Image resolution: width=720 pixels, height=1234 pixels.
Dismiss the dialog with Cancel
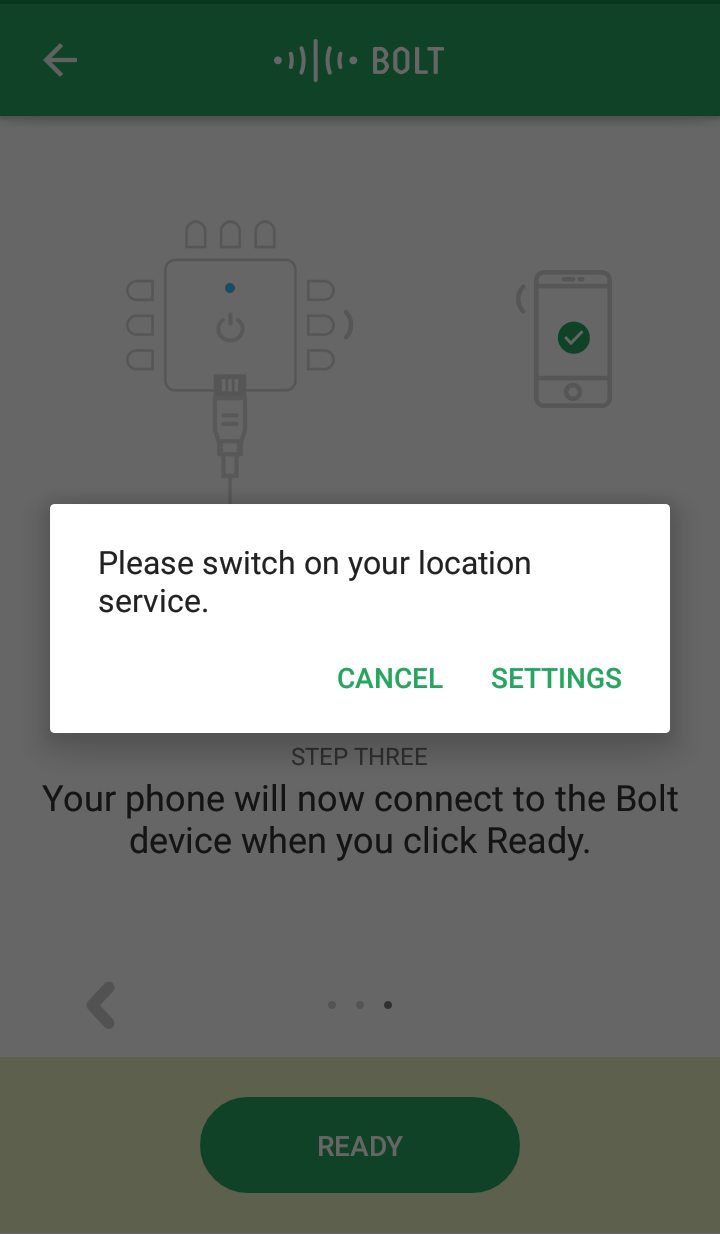click(x=390, y=678)
